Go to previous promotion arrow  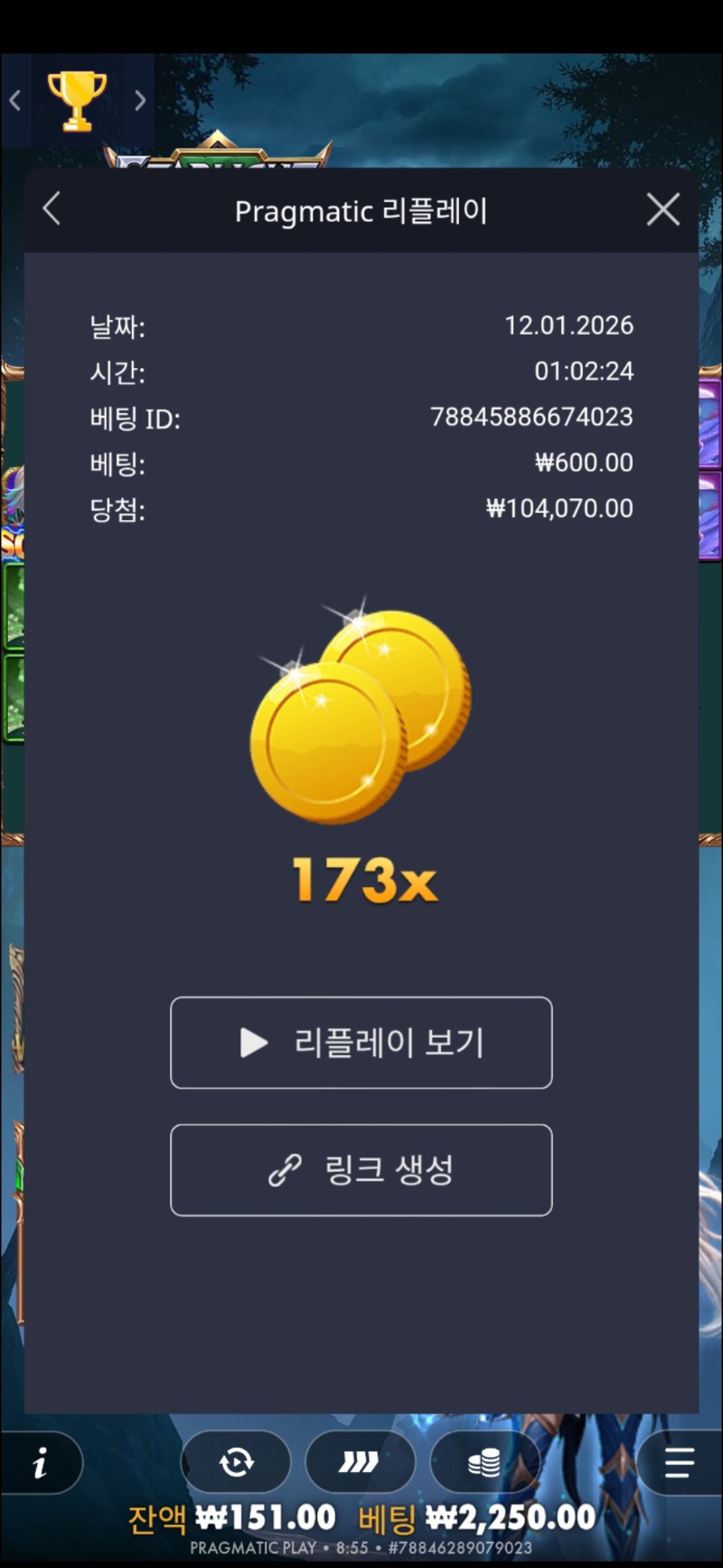pyautogui.click(x=15, y=100)
